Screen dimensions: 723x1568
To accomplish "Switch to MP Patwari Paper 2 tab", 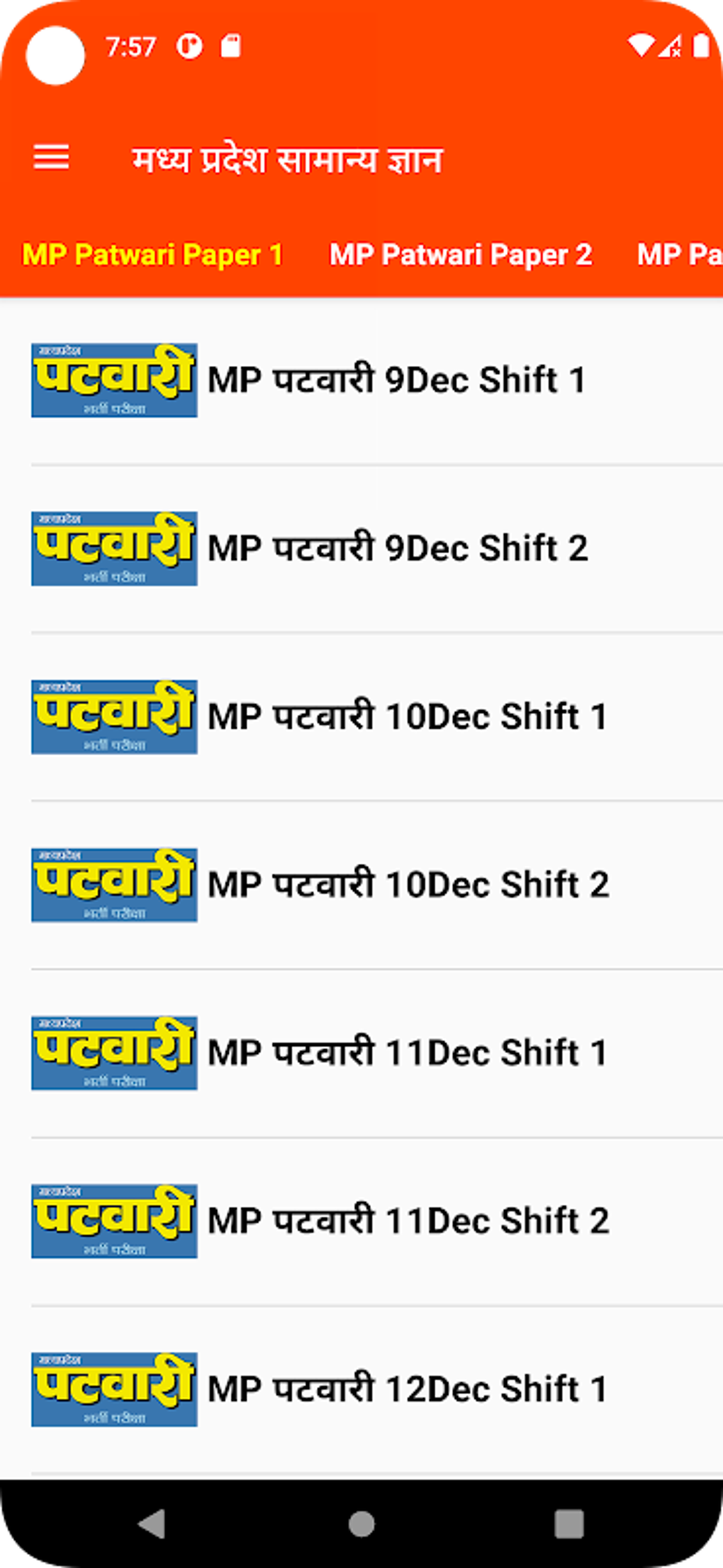I will pos(462,254).
